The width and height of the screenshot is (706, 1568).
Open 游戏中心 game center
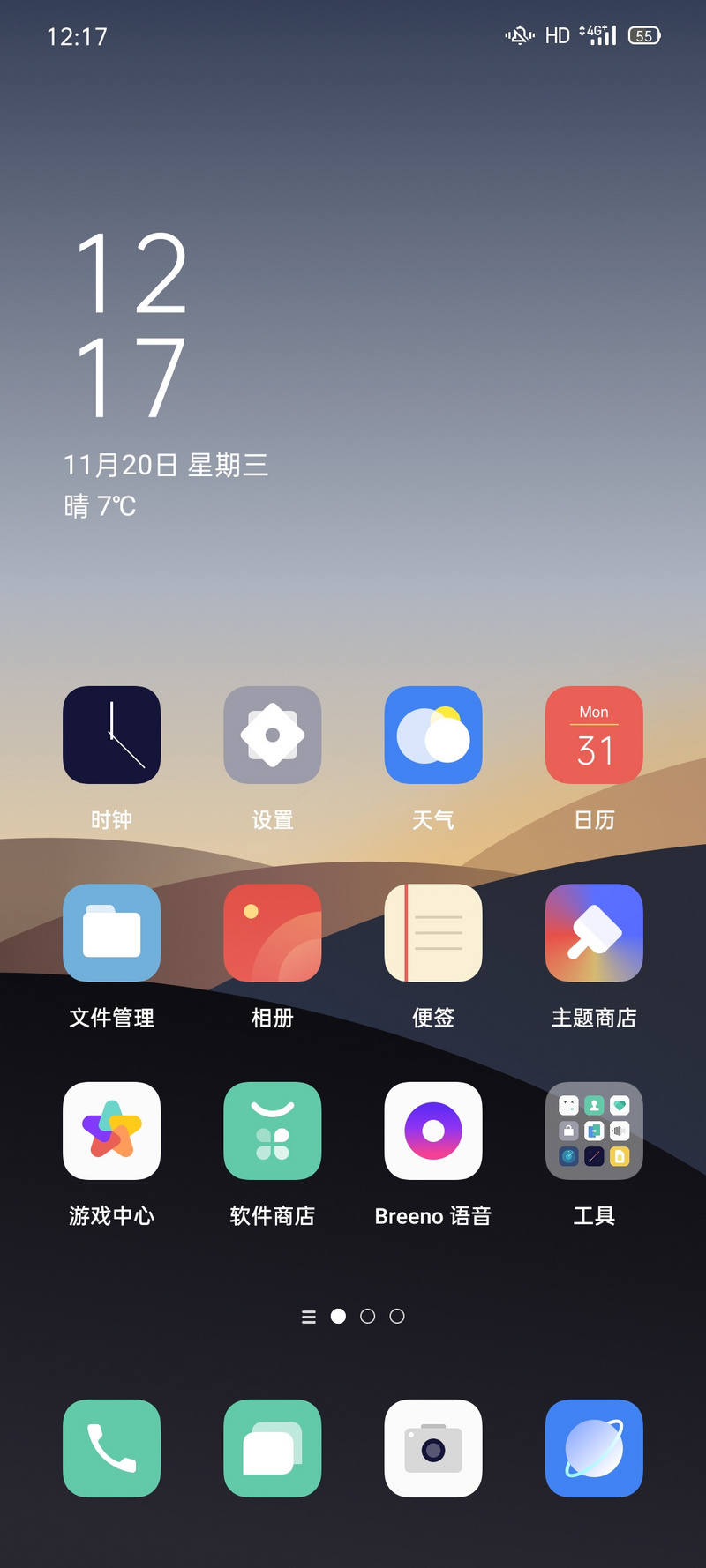pos(111,1130)
